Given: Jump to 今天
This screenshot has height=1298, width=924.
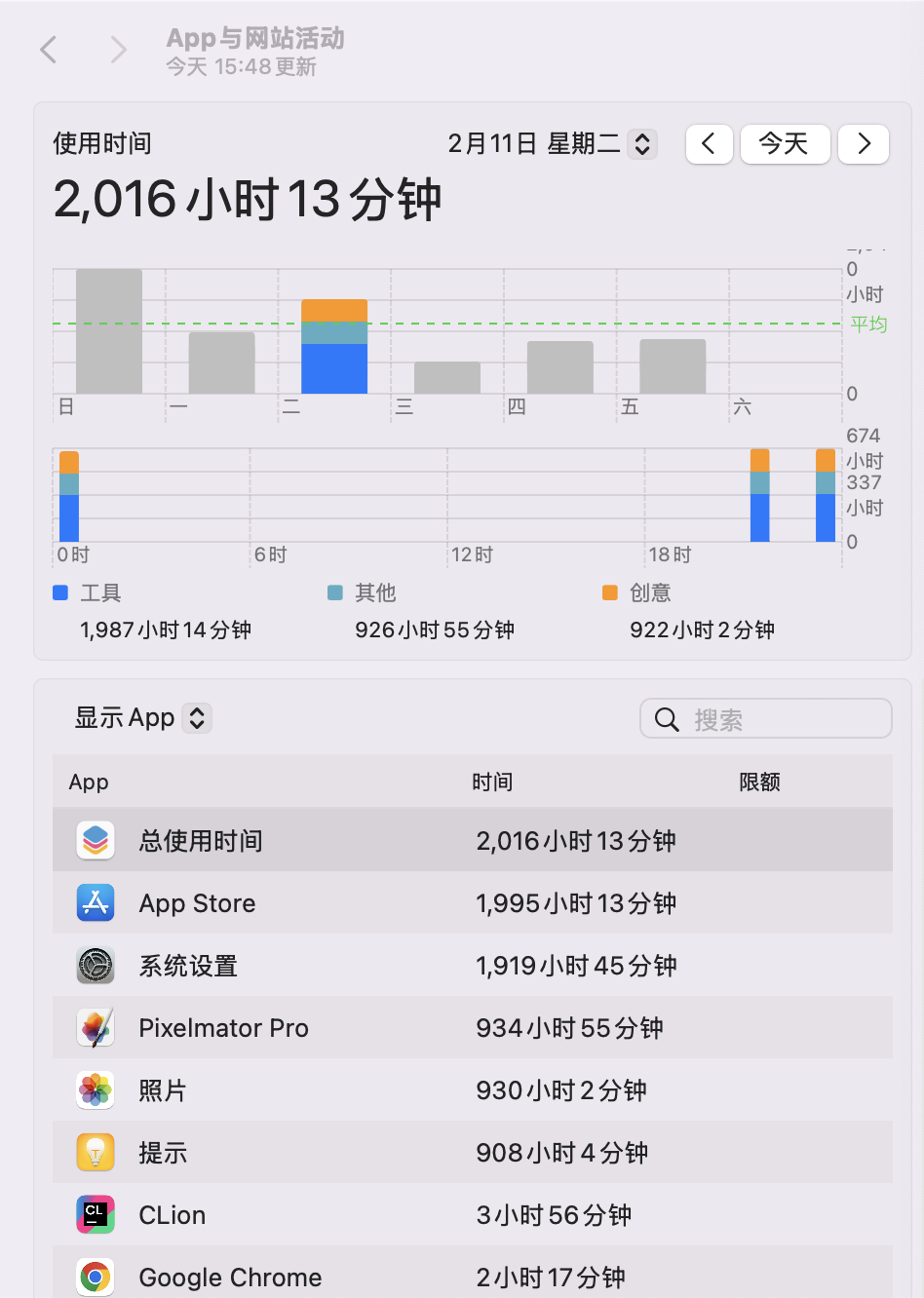Looking at the screenshot, I should coord(785,144).
